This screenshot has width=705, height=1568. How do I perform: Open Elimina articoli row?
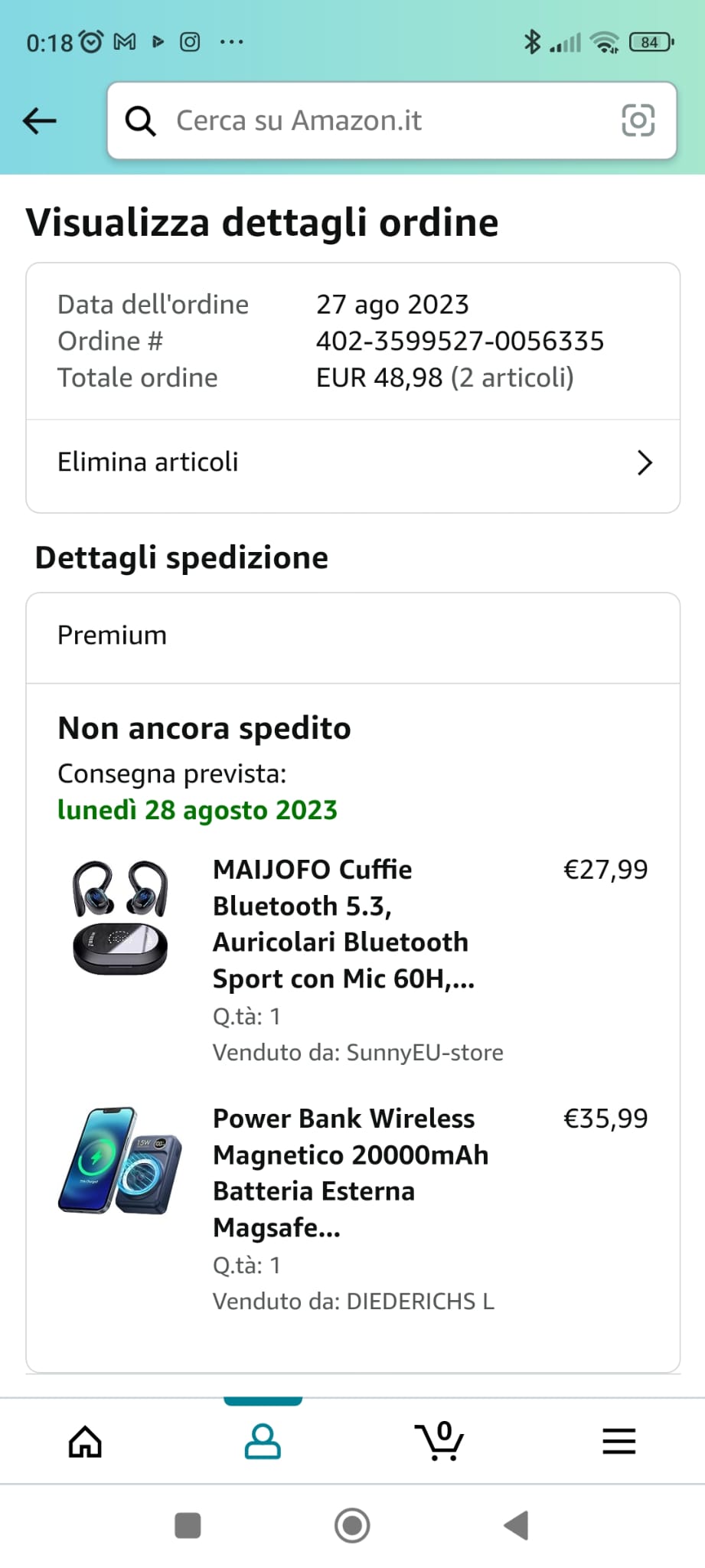pos(353,462)
